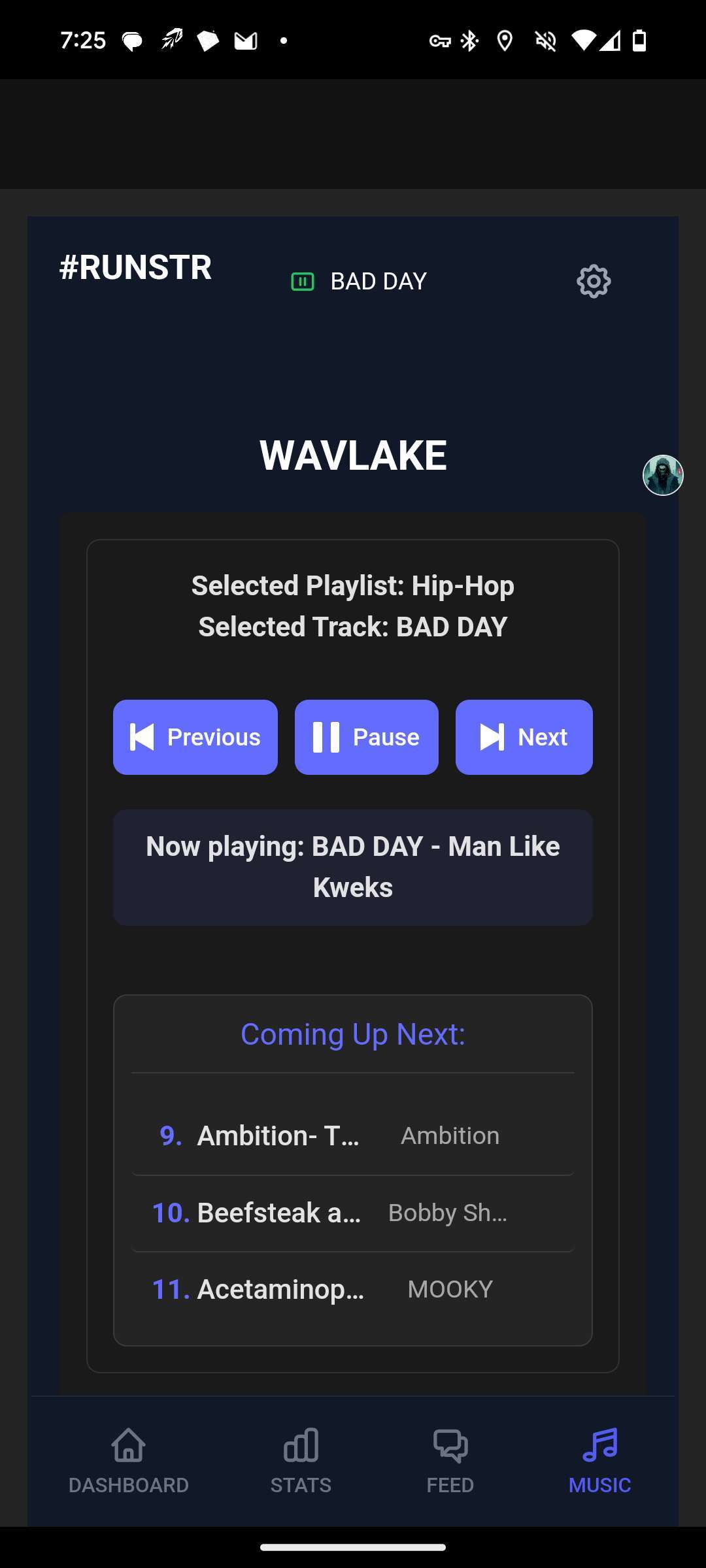Screen dimensions: 706x1568
Task: Pause the current track
Action: click(x=366, y=737)
